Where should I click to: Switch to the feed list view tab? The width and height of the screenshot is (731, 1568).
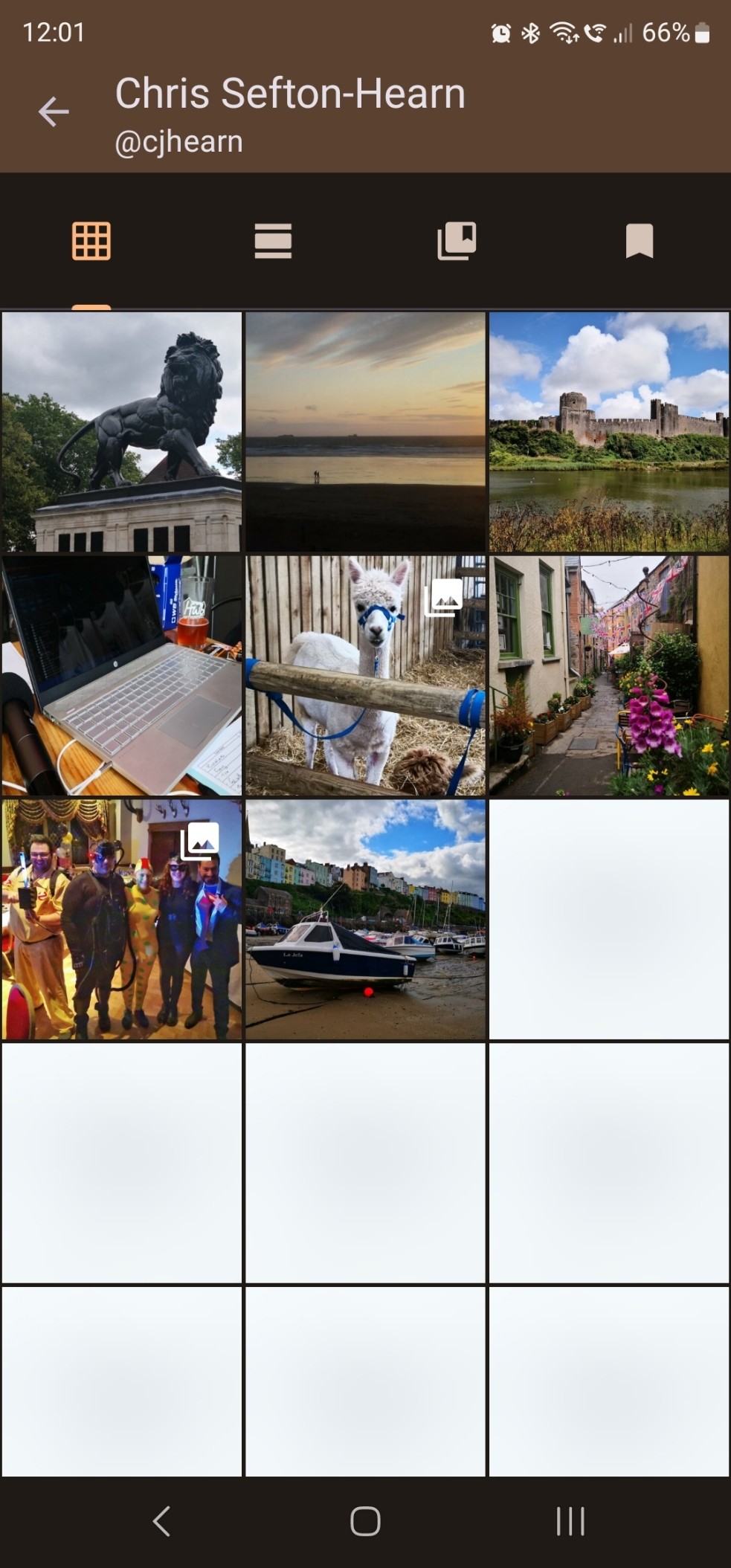pyautogui.click(x=273, y=242)
